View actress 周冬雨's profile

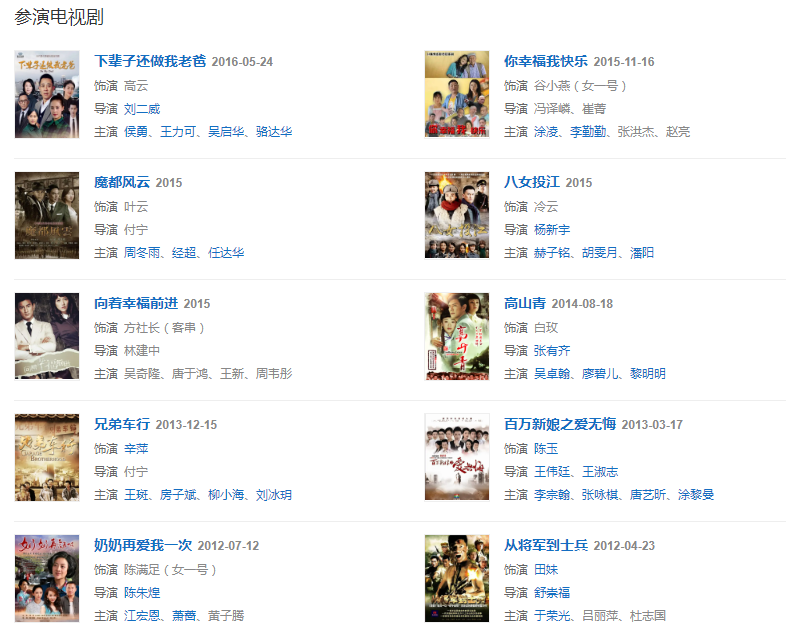coord(142,253)
